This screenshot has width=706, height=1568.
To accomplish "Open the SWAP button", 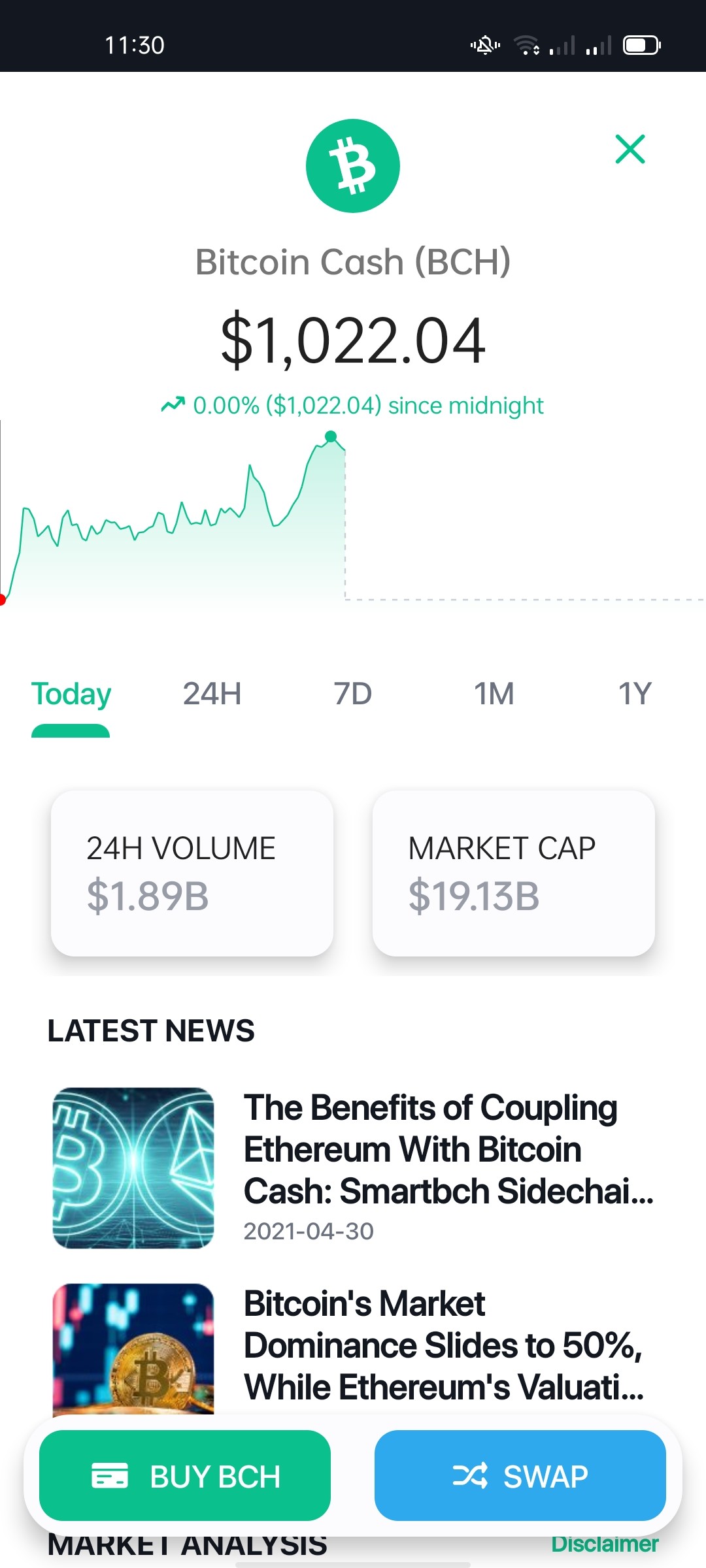I will [x=520, y=1476].
